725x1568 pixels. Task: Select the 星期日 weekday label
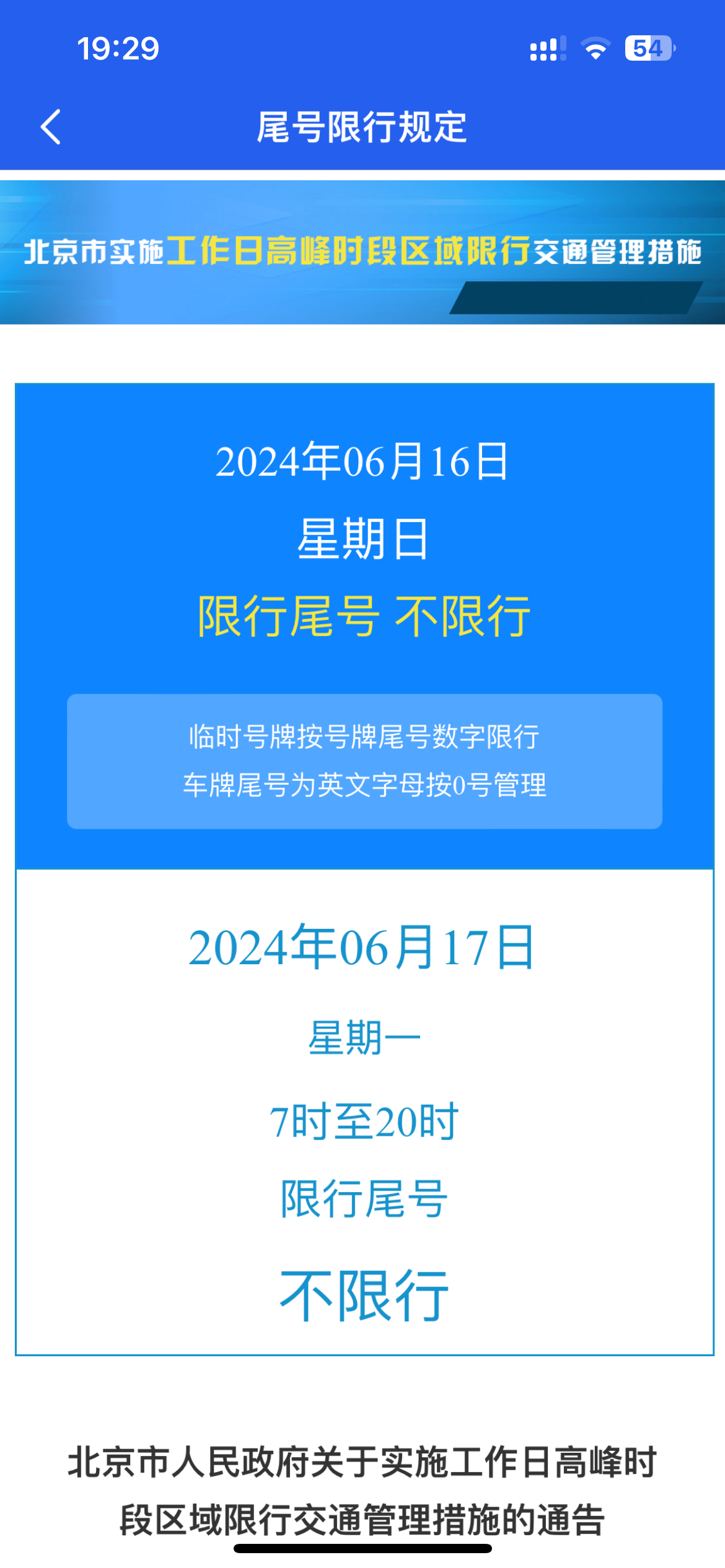tap(362, 538)
